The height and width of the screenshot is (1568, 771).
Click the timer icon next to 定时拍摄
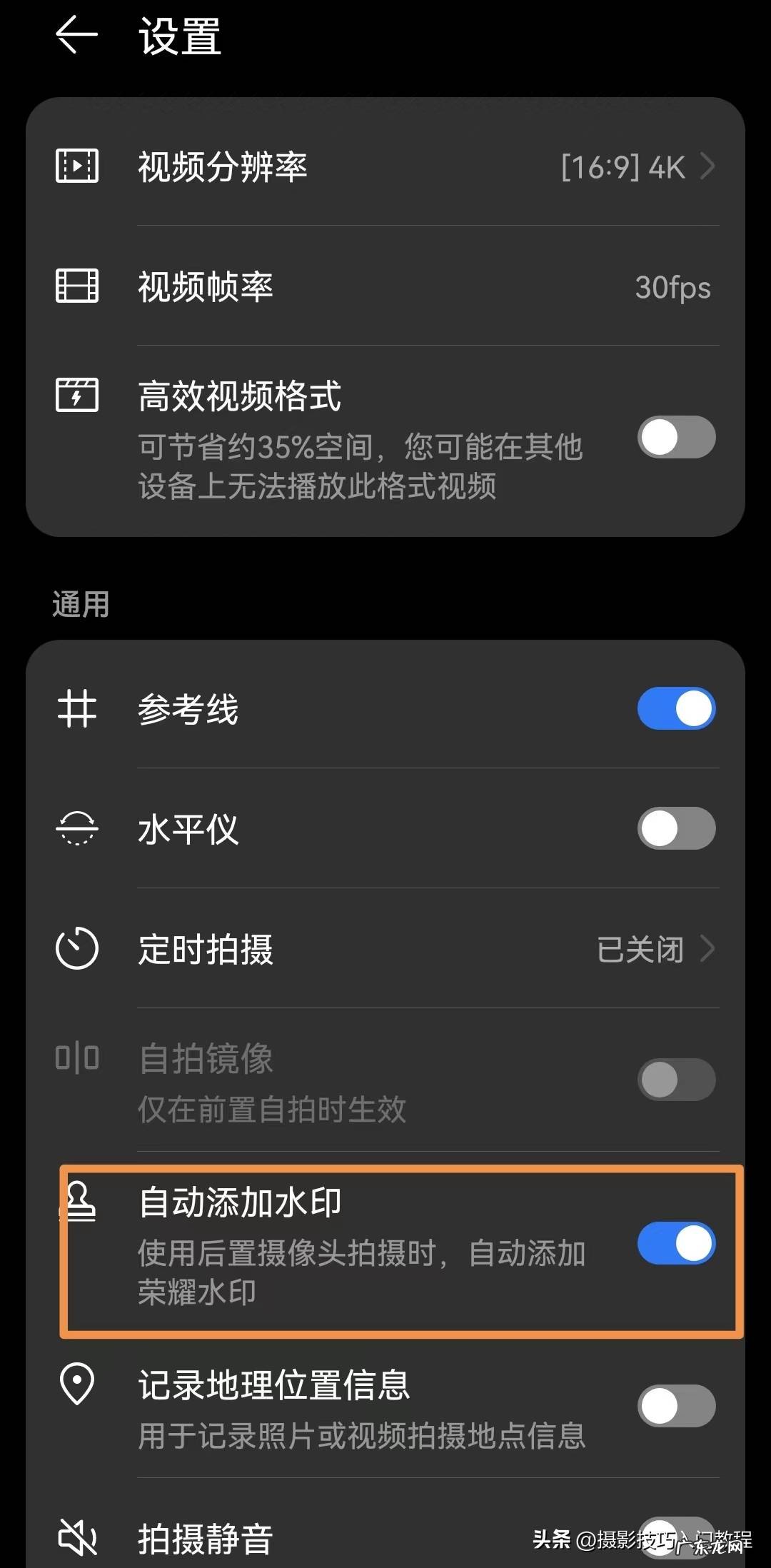pos(76,950)
